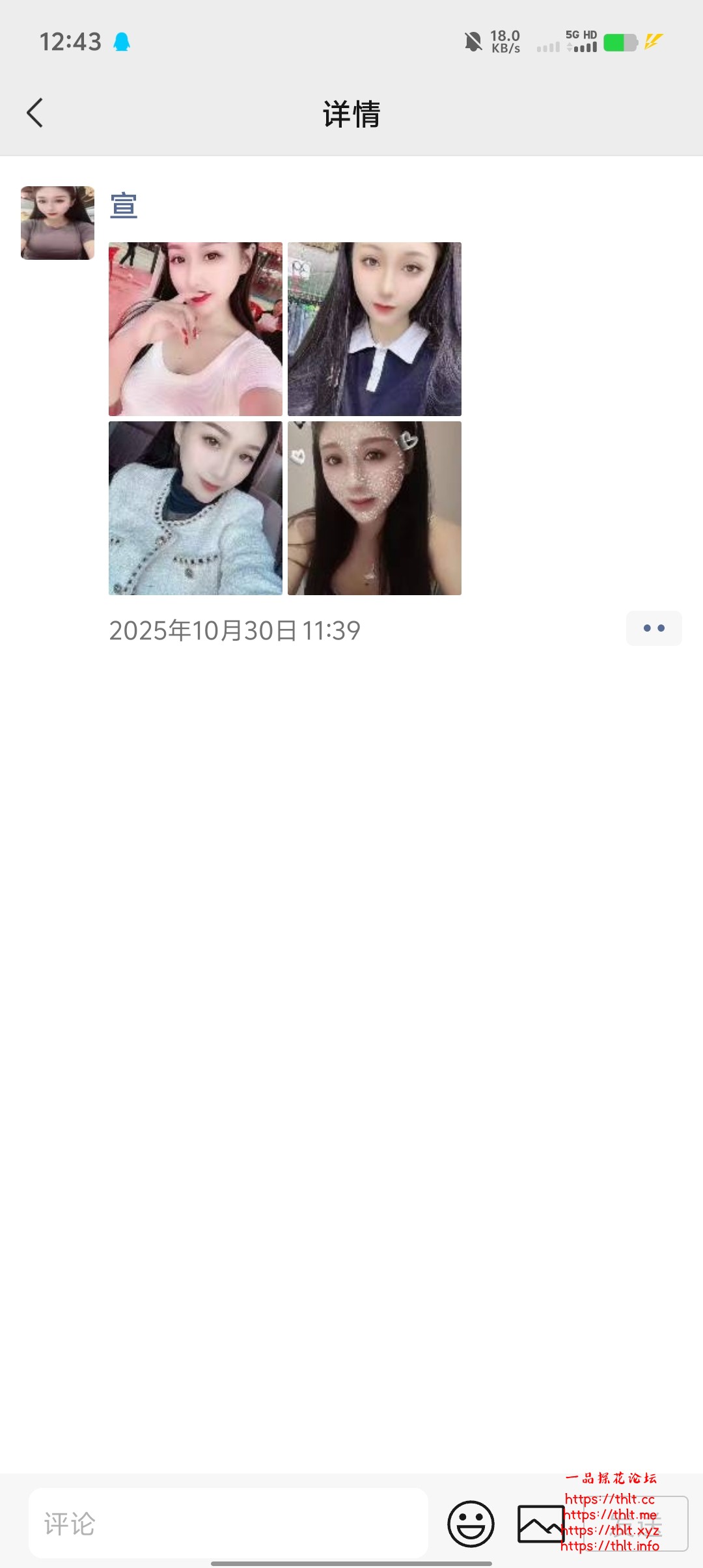Open the two-dot like and comment menu

pyautogui.click(x=654, y=628)
